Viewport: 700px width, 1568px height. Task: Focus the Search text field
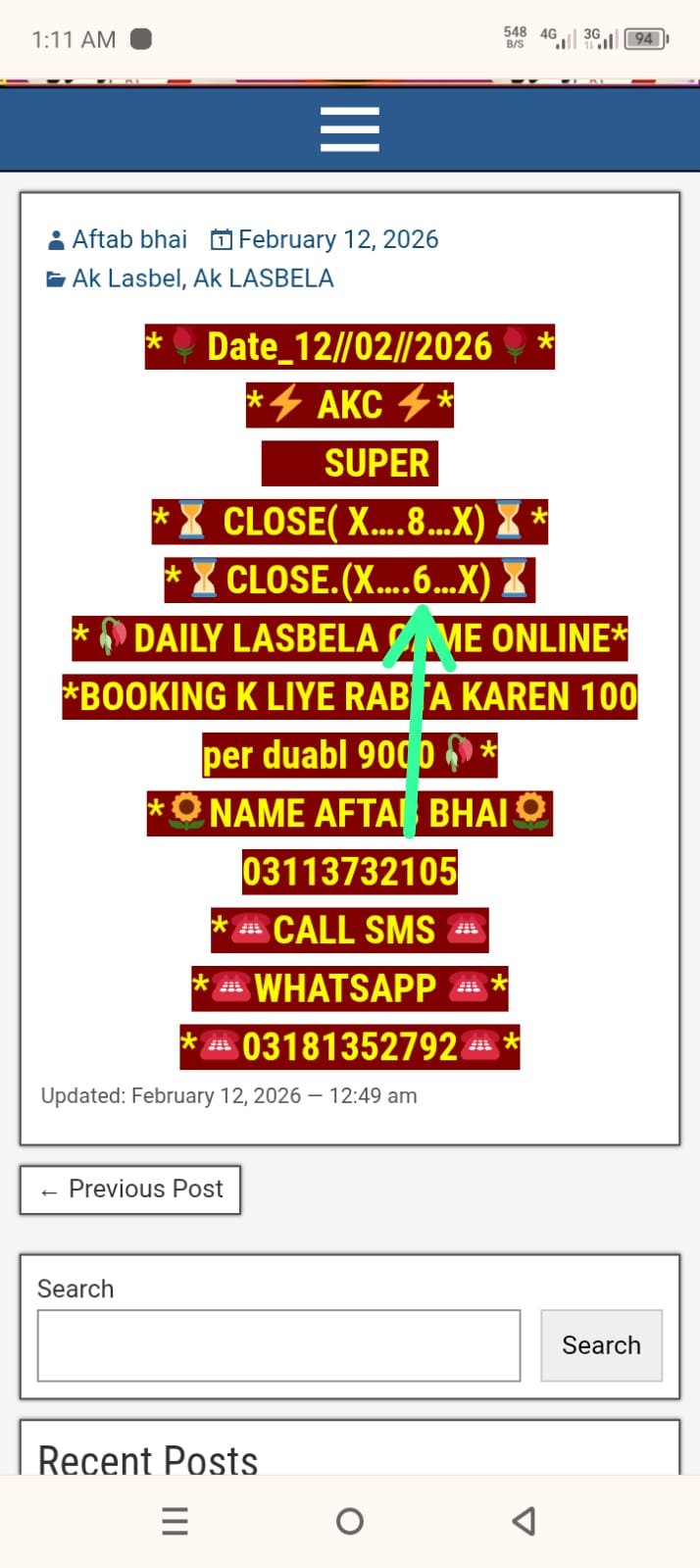(x=278, y=1345)
